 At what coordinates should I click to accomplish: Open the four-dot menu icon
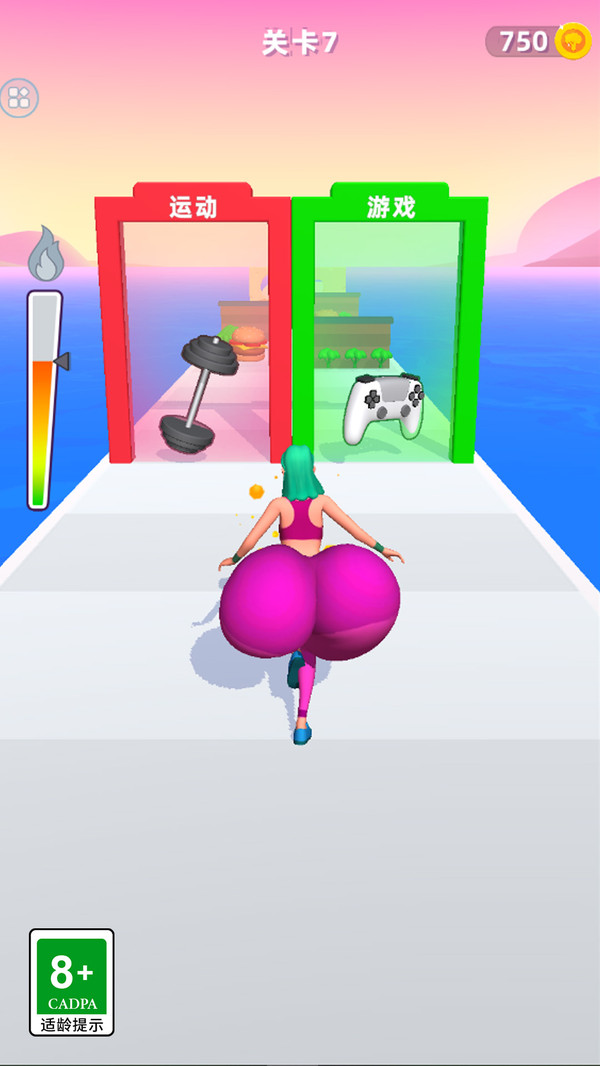coord(18,99)
